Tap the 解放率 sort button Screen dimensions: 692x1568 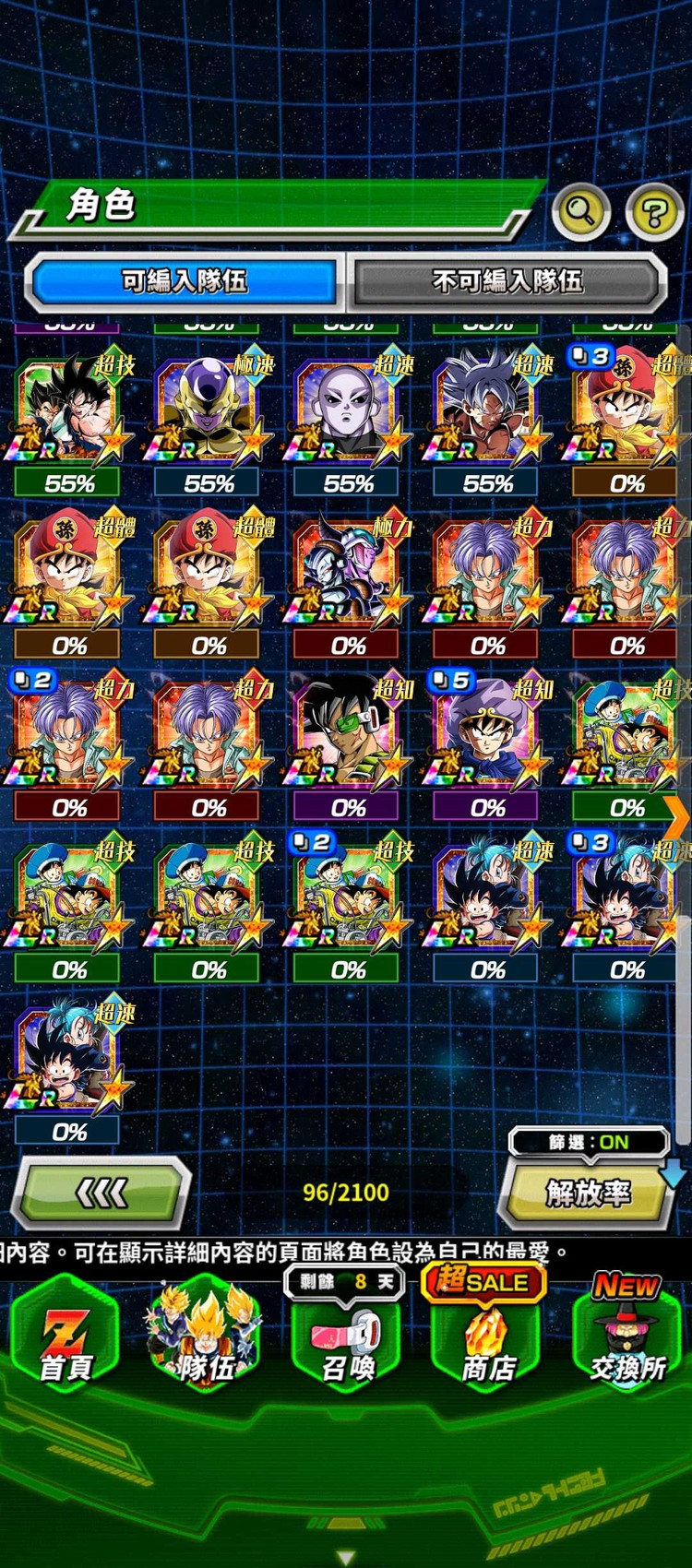587,1194
